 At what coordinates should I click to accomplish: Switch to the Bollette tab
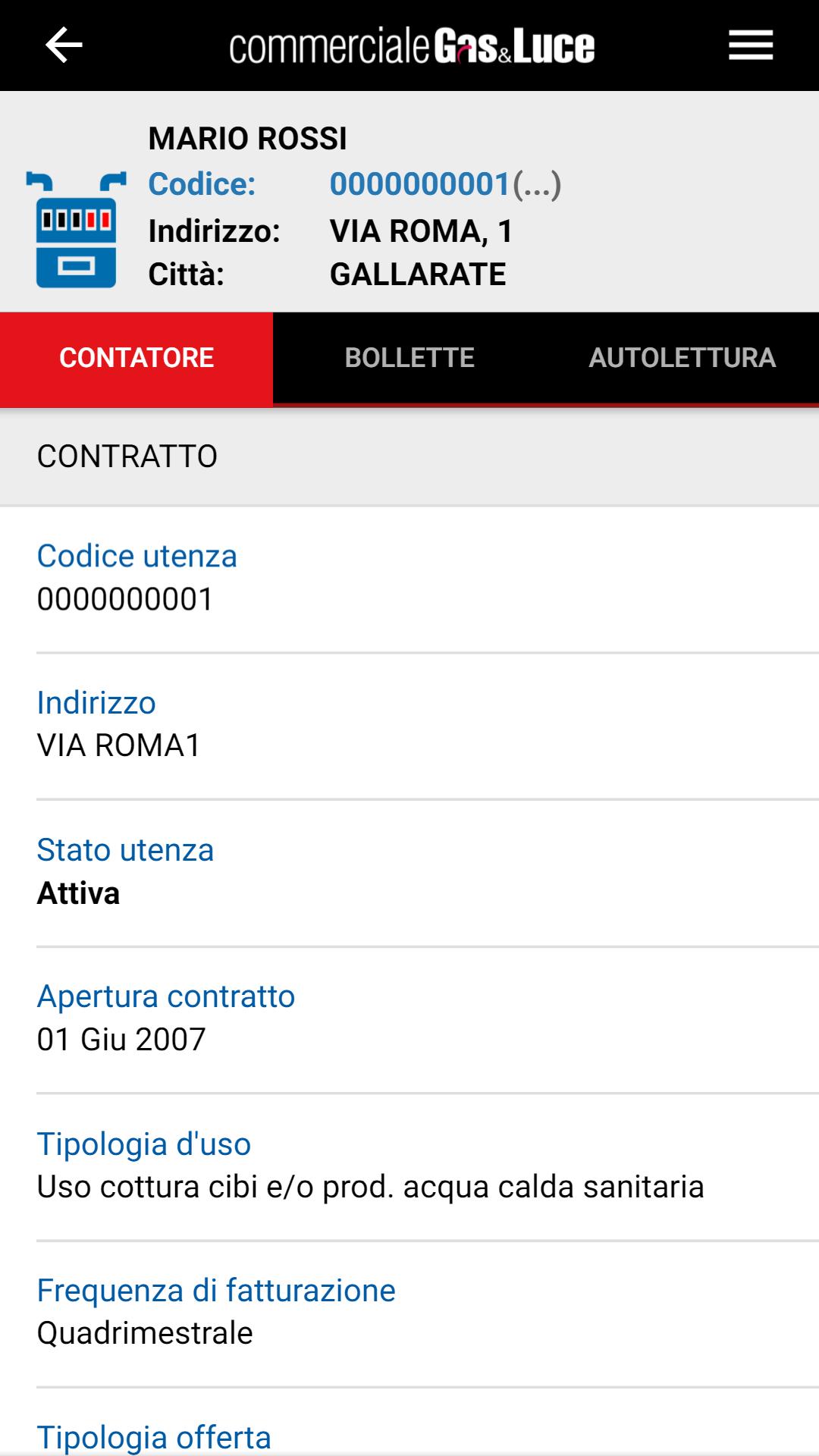coord(409,358)
